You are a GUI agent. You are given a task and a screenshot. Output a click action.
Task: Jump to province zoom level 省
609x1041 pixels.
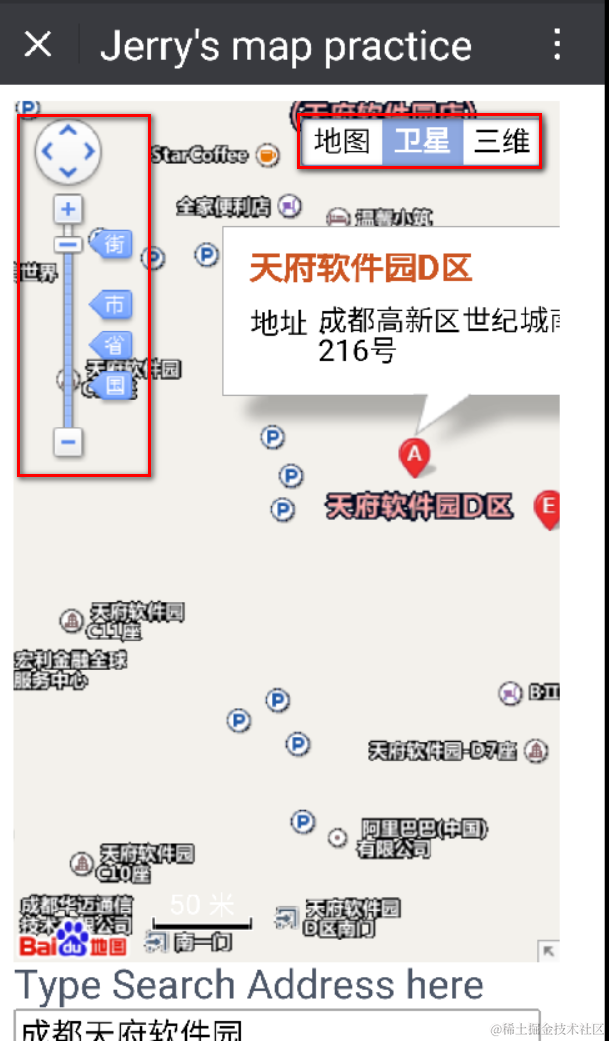113,345
